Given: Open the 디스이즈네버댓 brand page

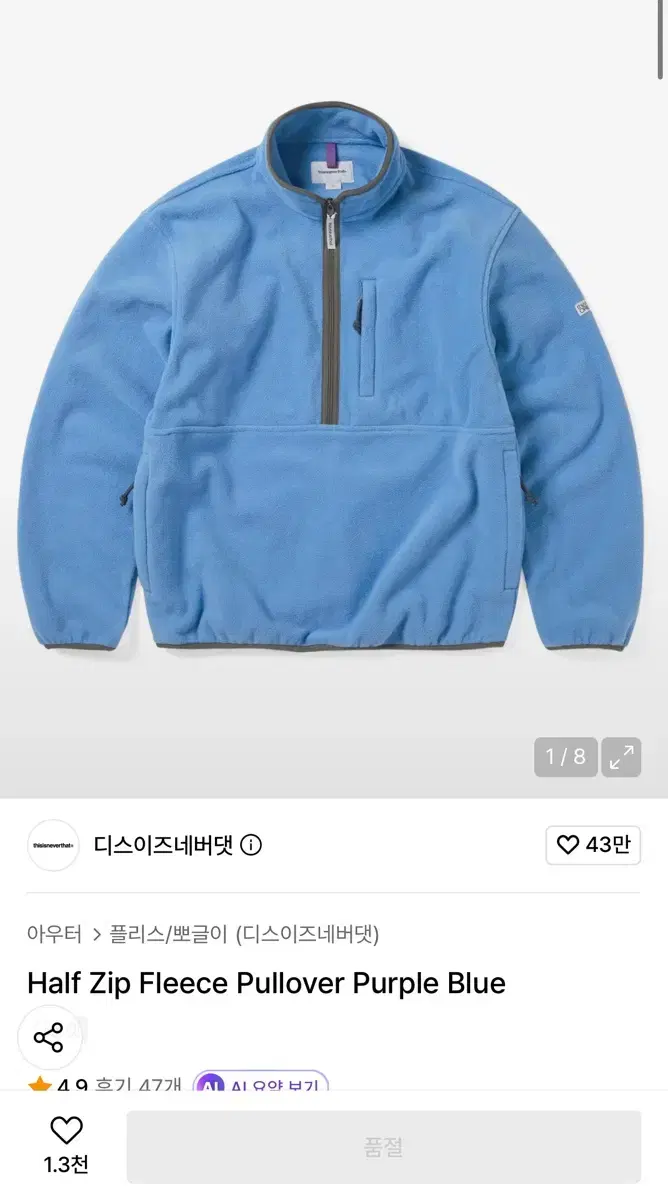Looking at the screenshot, I should (163, 845).
